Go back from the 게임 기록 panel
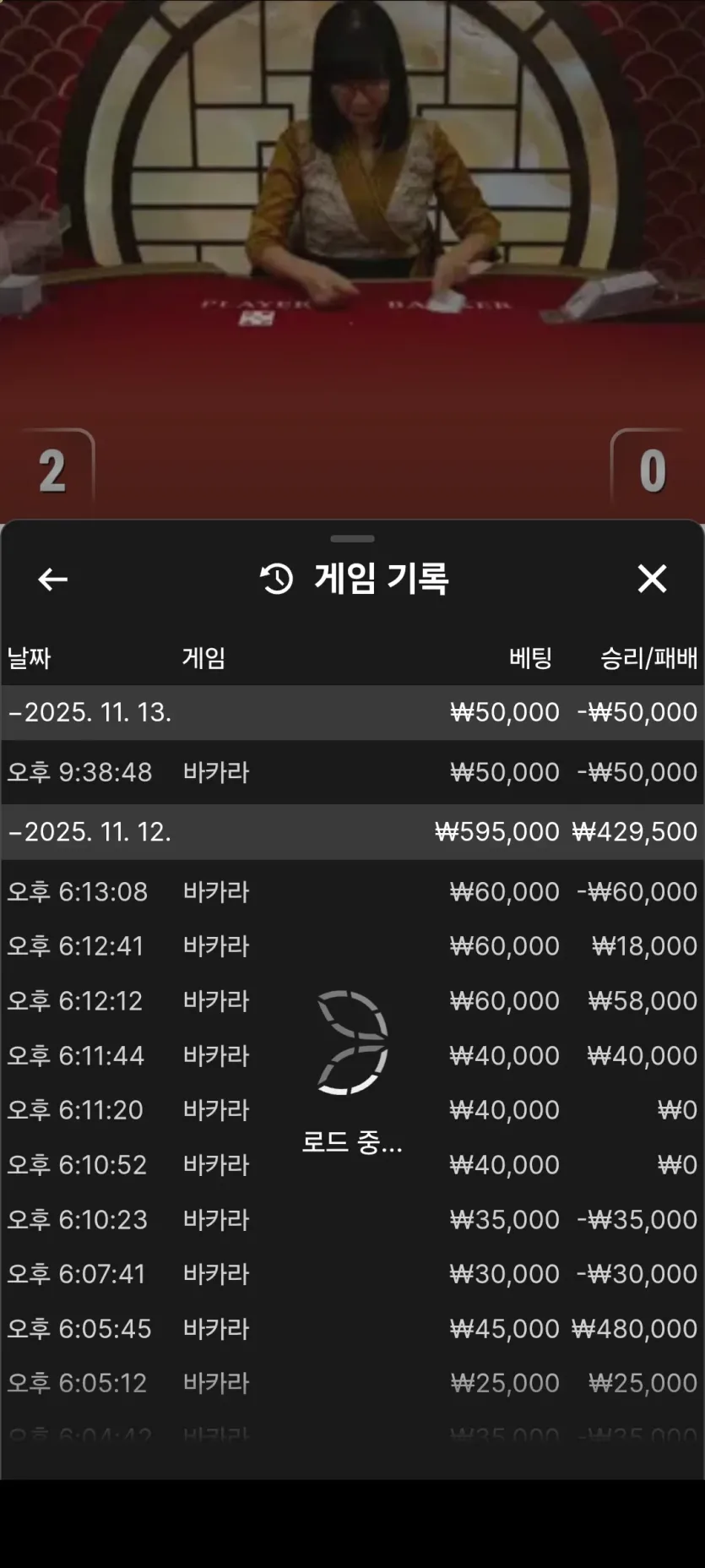The width and height of the screenshot is (705, 1568). (x=52, y=579)
